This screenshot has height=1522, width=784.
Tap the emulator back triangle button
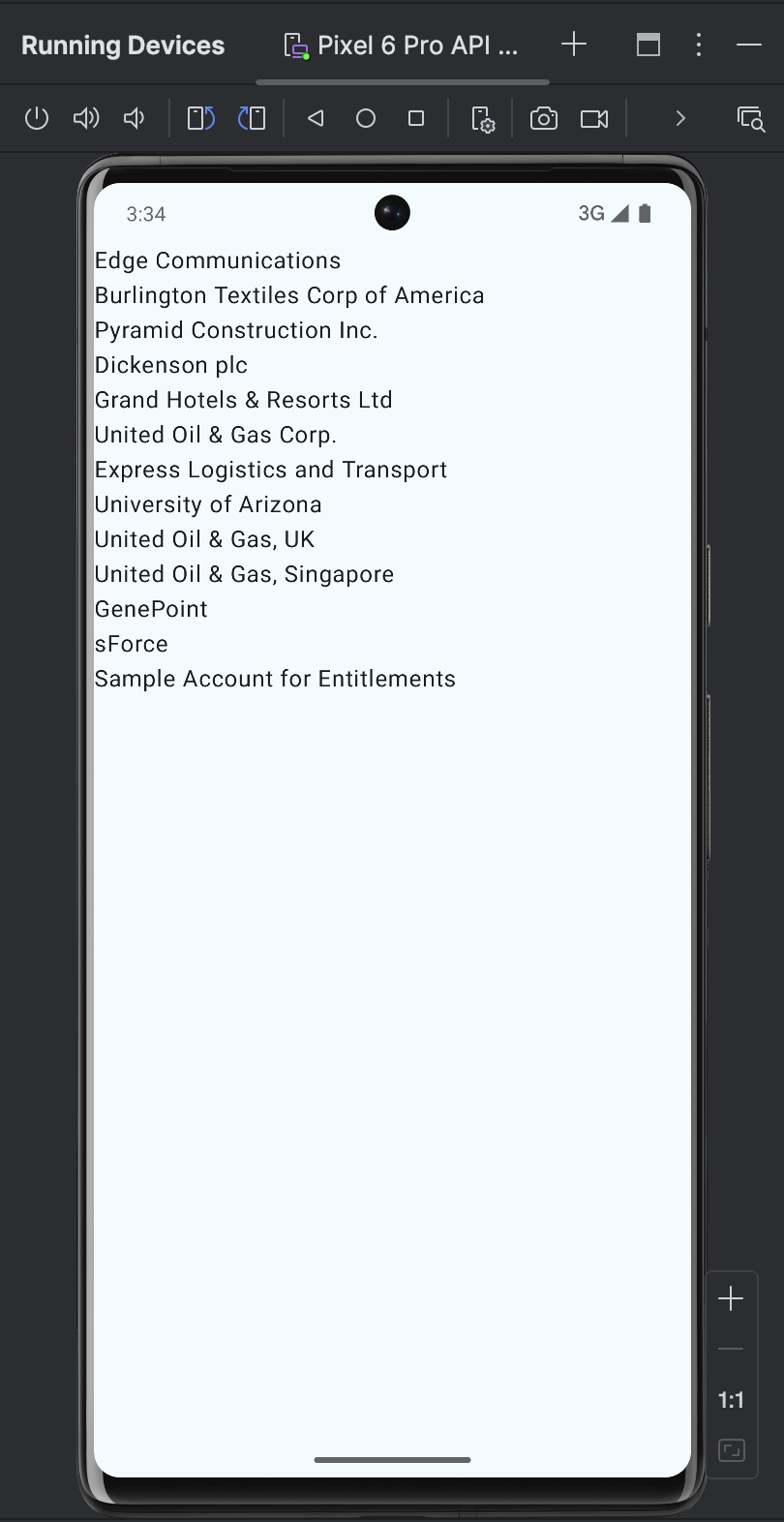(x=316, y=118)
